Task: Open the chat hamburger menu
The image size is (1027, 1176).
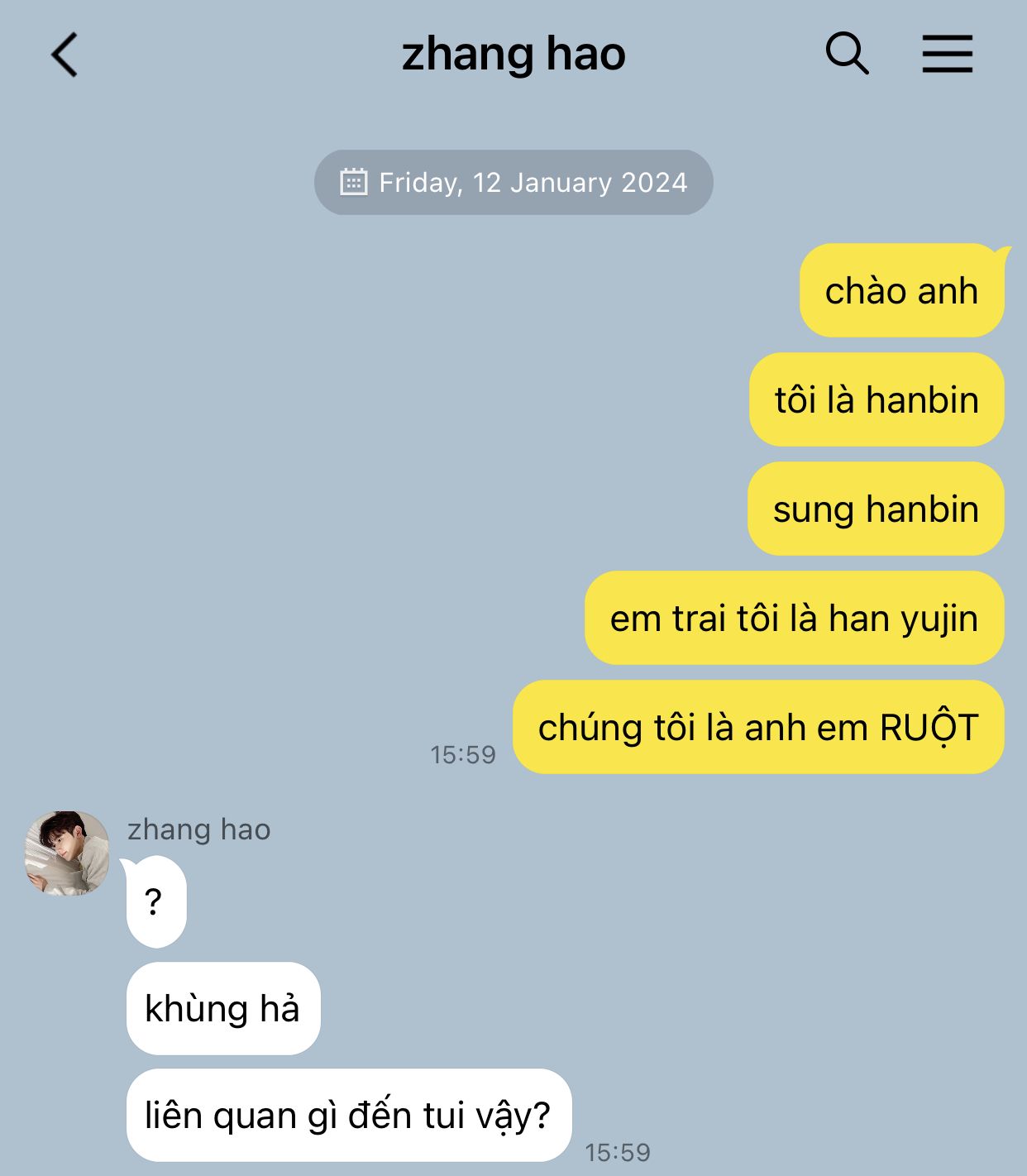Action: pos(947,55)
